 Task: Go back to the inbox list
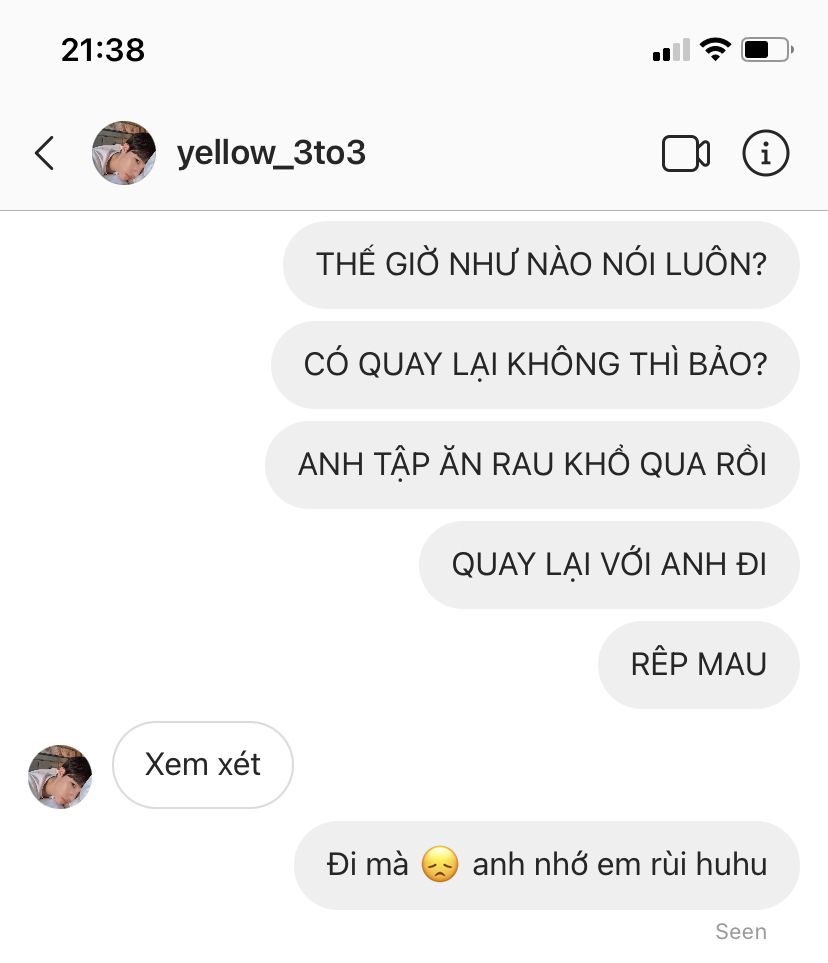(x=44, y=153)
